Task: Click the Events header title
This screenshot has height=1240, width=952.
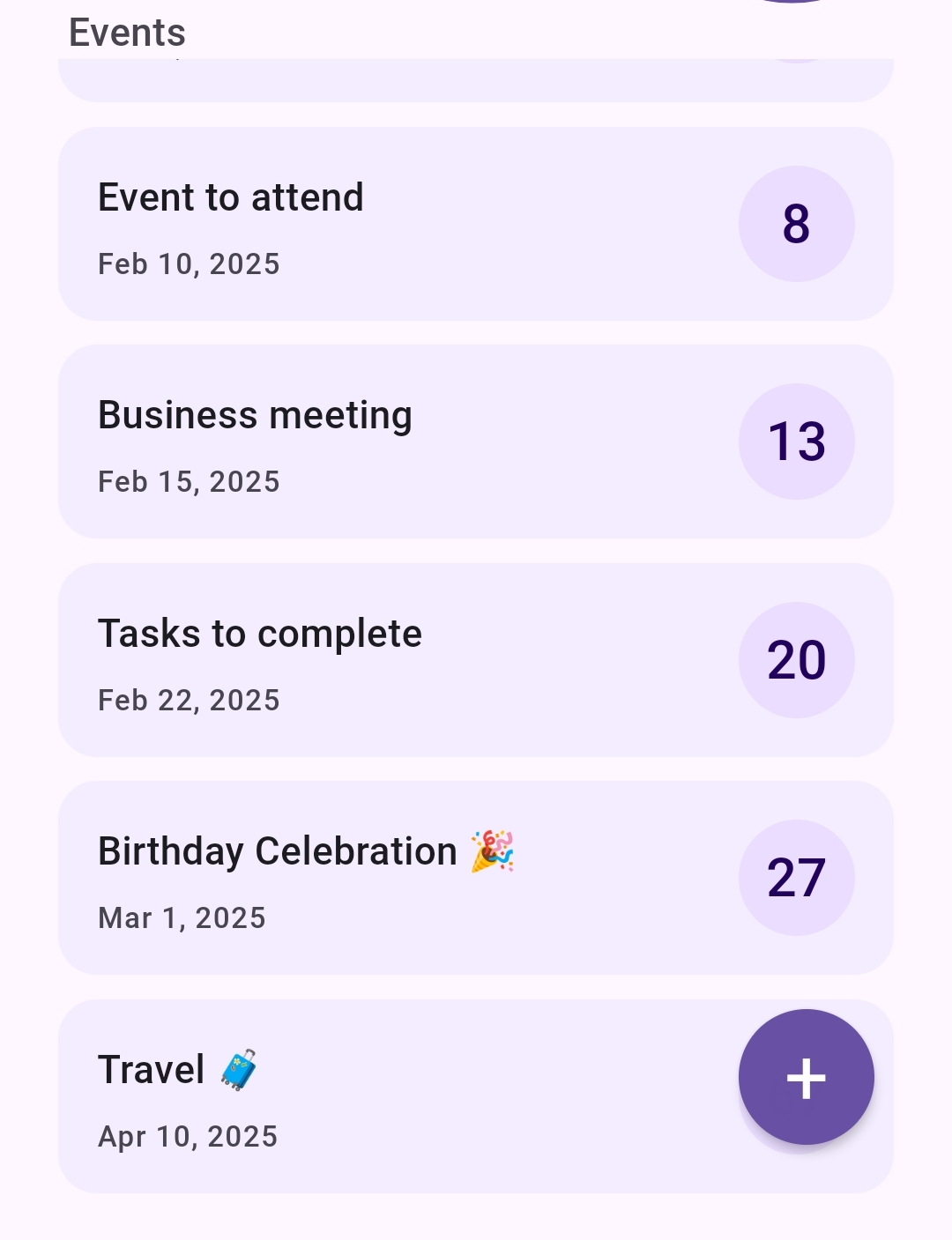Action: click(126, 33)
